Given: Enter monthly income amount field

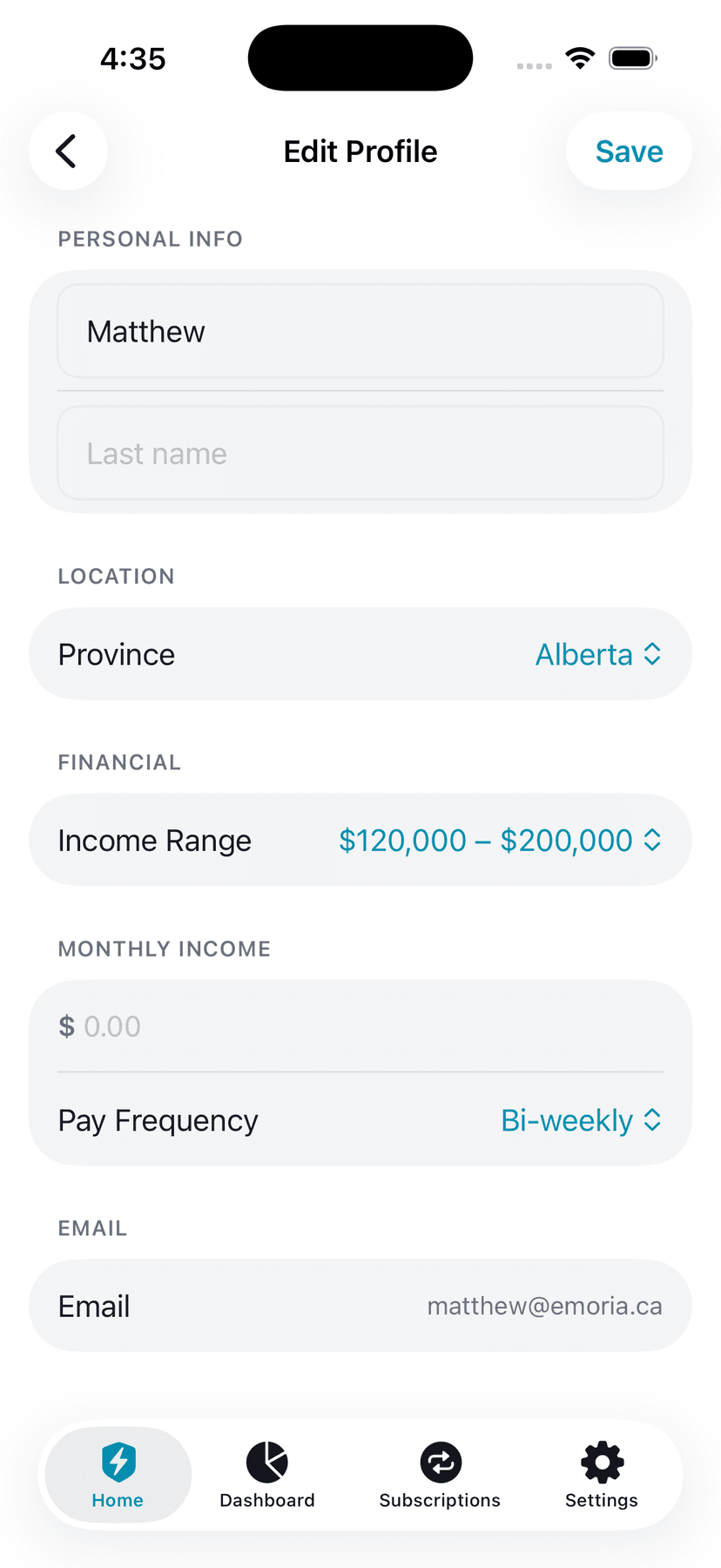Looking at the screenshot, I should (x=360, y=1026).
